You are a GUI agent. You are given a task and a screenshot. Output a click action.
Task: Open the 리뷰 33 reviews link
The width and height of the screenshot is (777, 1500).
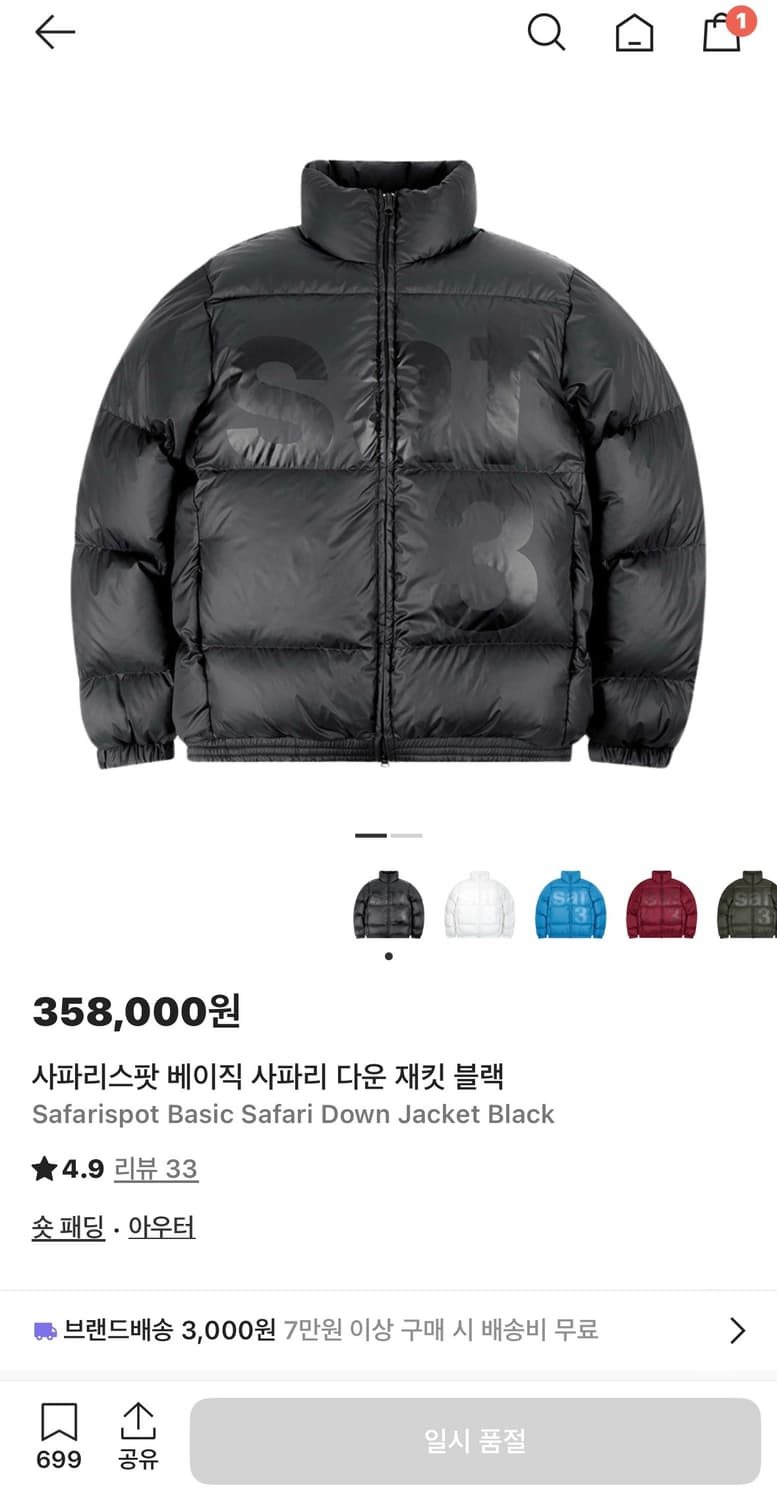[x=155, y=1169]
